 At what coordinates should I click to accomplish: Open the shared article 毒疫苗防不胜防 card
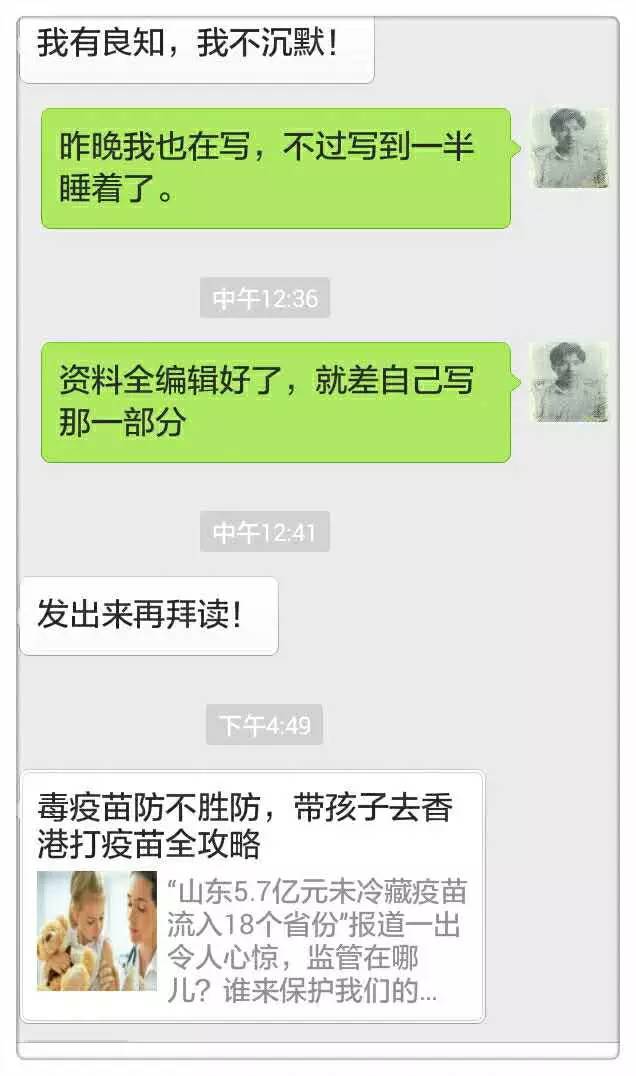click(252, 895)
